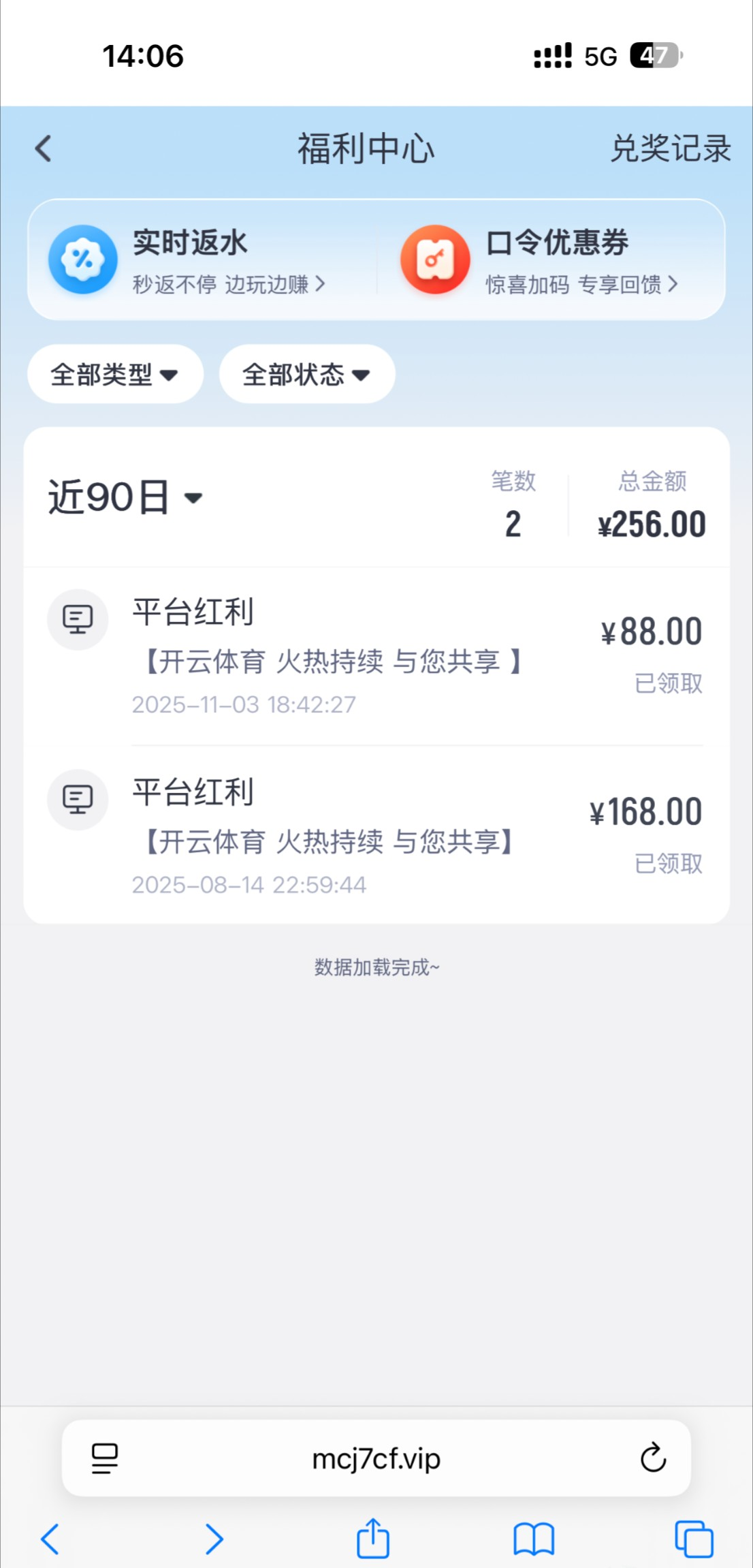Open the page format menu in the address bar
The width and height of the screenshot is (753, 1568).
pyautogui.click(x=105, y=1458)
